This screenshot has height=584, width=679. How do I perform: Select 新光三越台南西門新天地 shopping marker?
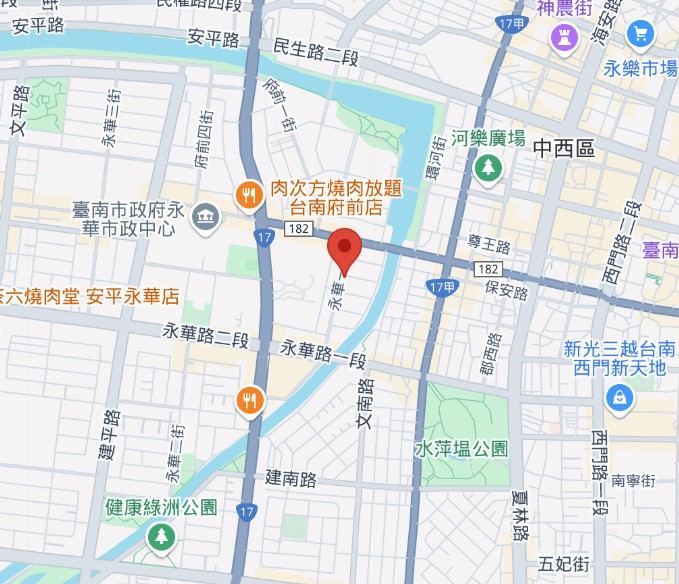click(x=620, y=400)
